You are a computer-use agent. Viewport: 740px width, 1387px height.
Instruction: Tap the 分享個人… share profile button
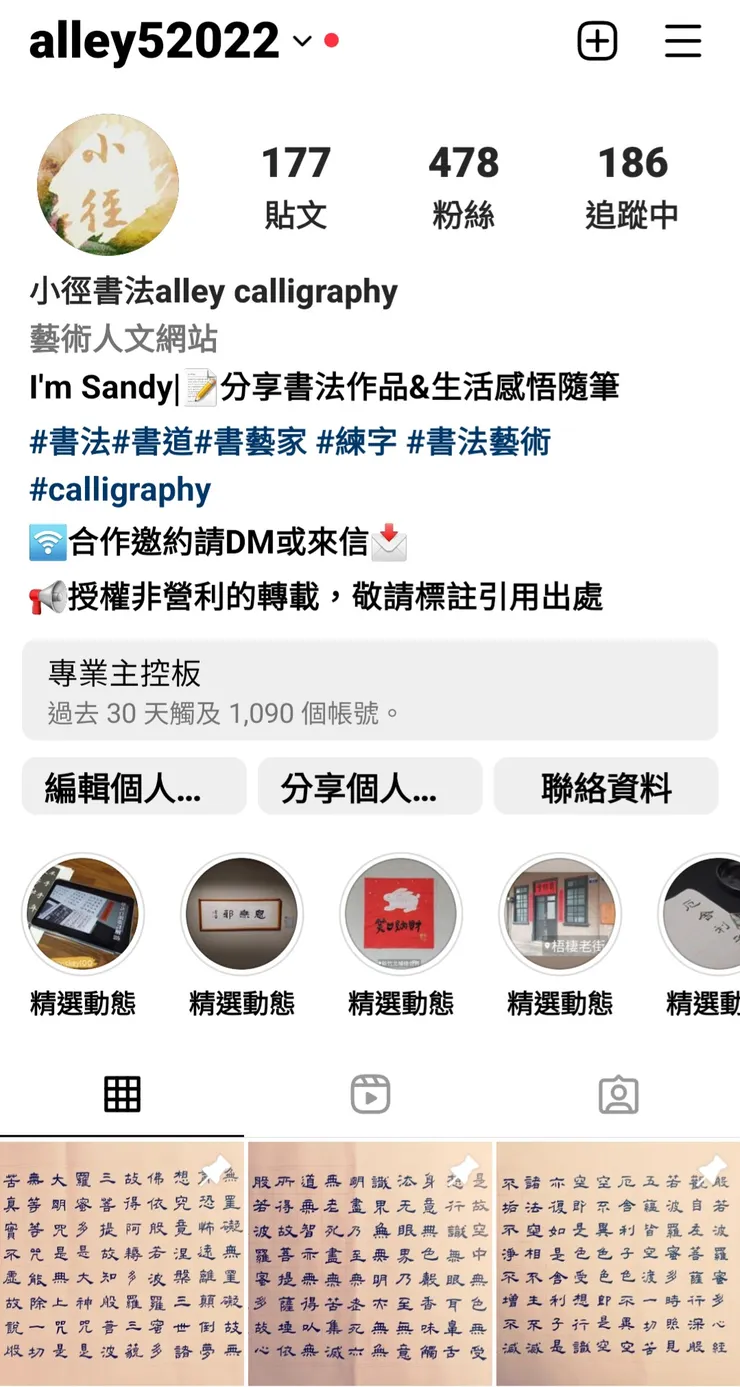tap(370, 787)
